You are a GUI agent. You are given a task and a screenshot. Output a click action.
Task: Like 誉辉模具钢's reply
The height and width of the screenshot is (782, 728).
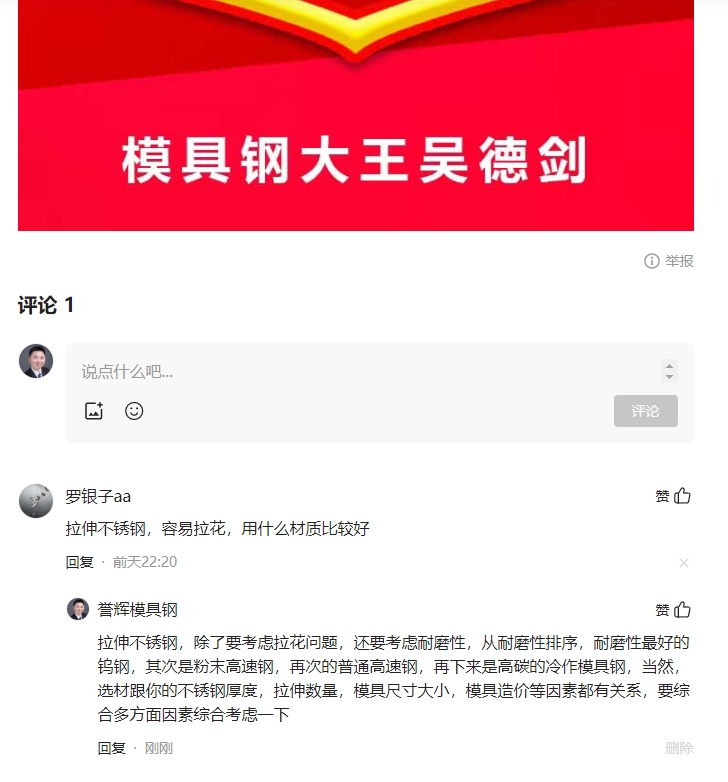[673, 610]
